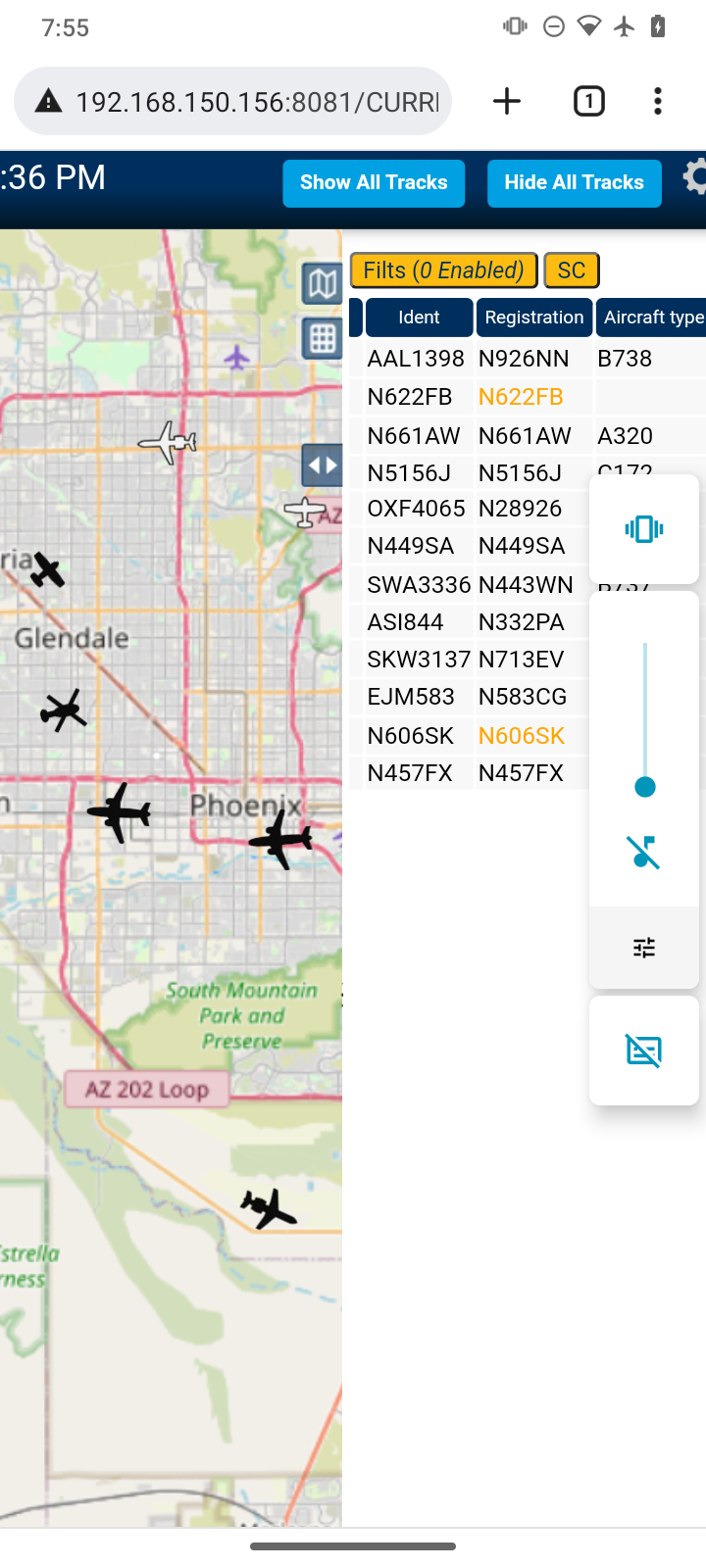Tap Show All Tracks button
Screen dimensions: 706x1568
pos(374,183)
